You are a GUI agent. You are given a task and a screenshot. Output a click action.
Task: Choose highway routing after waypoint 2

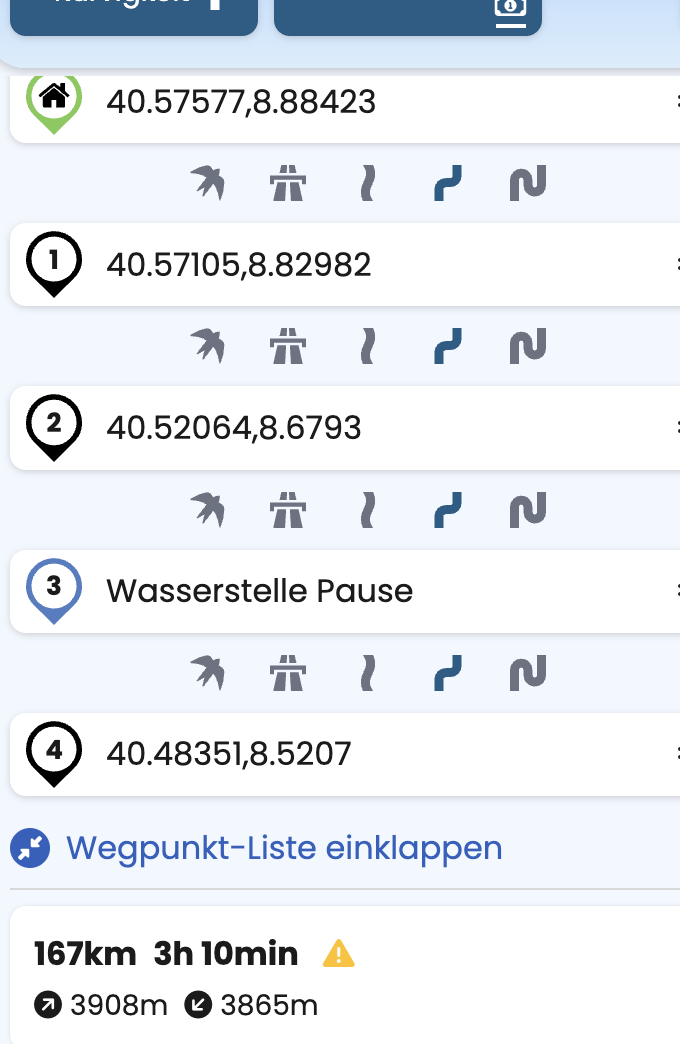click(x=288, y=510)
